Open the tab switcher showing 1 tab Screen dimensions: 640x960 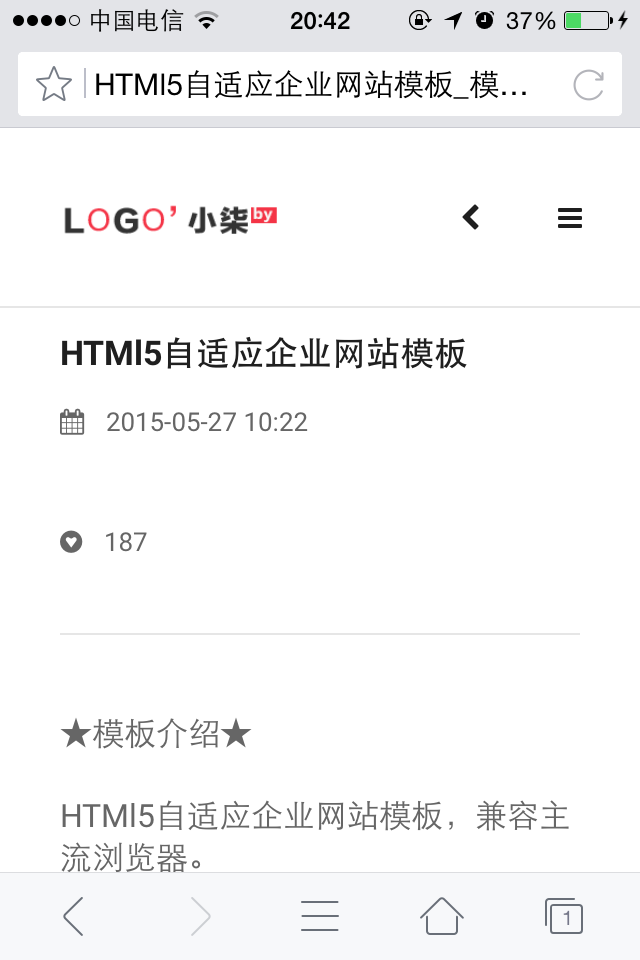564,916
